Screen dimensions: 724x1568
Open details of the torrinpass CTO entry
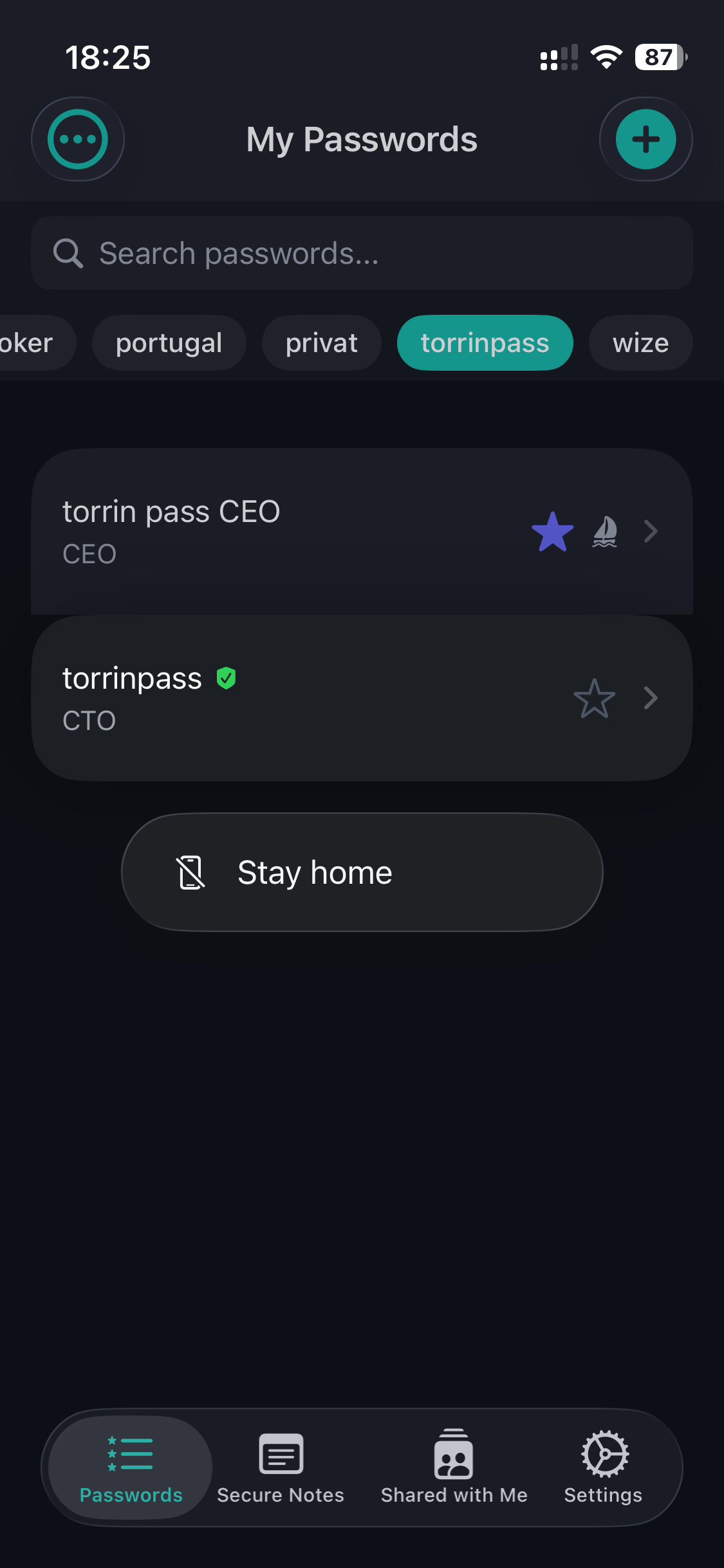pos(257,698)
